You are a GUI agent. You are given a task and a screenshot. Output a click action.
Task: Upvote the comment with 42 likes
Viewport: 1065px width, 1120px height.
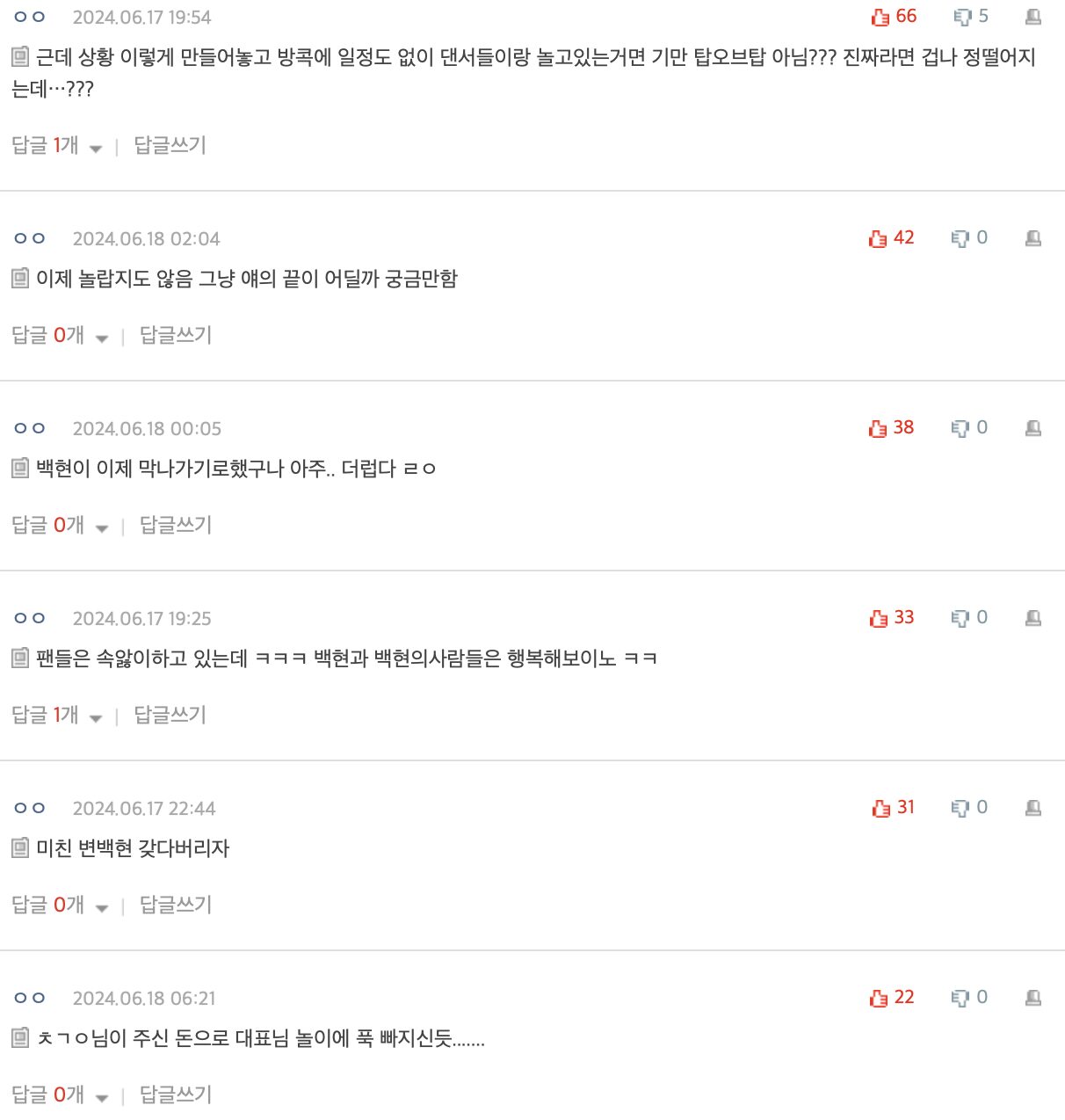(879, 238)
